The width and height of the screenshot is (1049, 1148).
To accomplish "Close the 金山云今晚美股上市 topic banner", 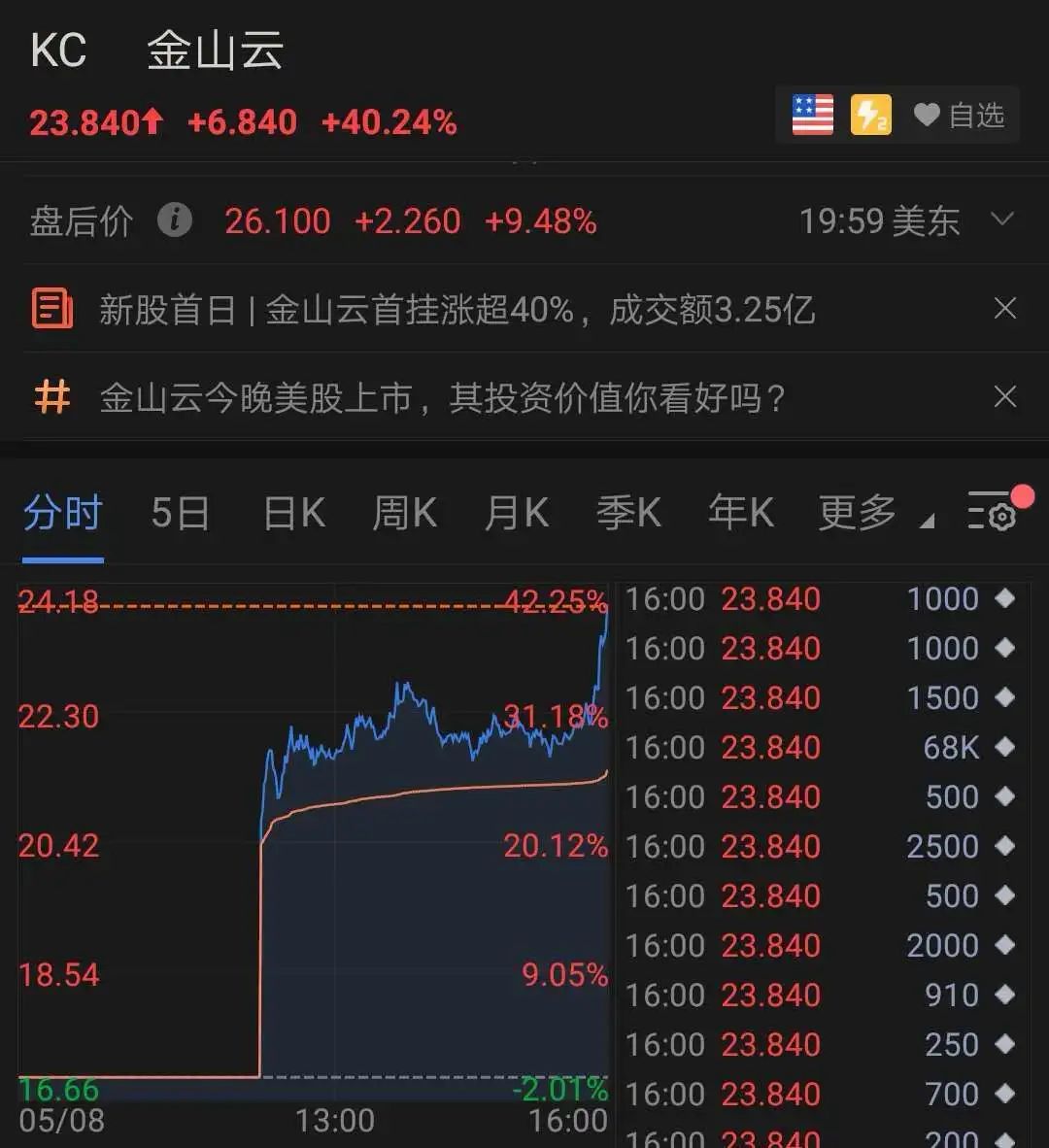I will (x=1005, y=396).
